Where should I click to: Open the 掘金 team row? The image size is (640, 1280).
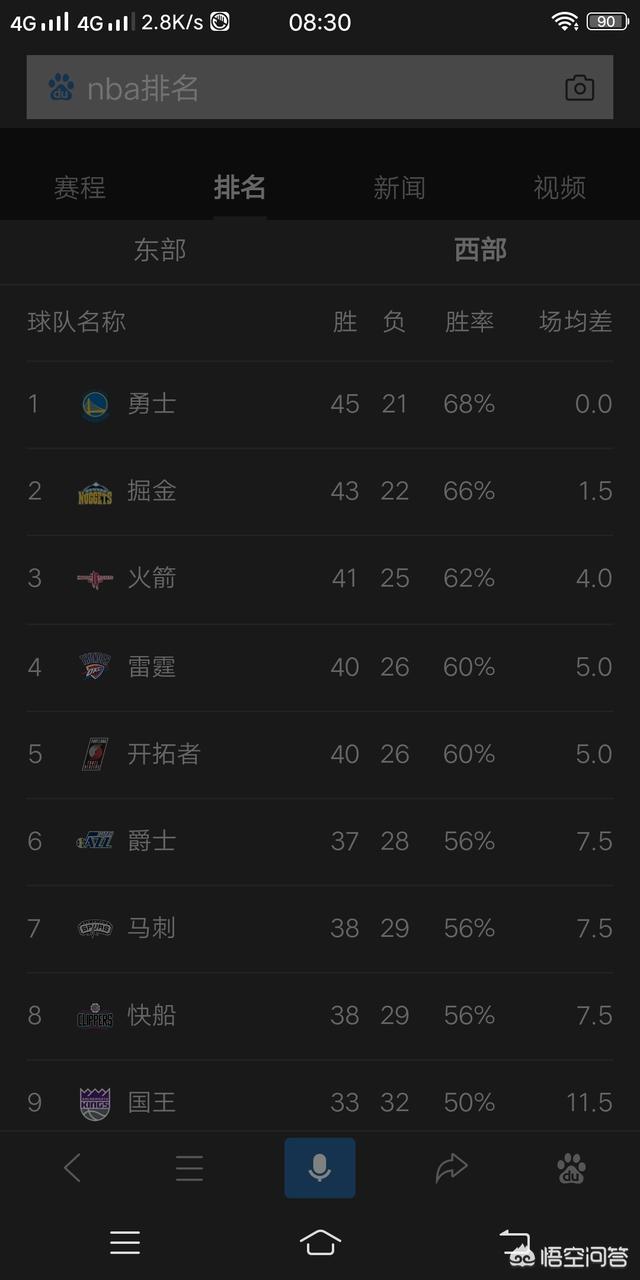[320, 491]
